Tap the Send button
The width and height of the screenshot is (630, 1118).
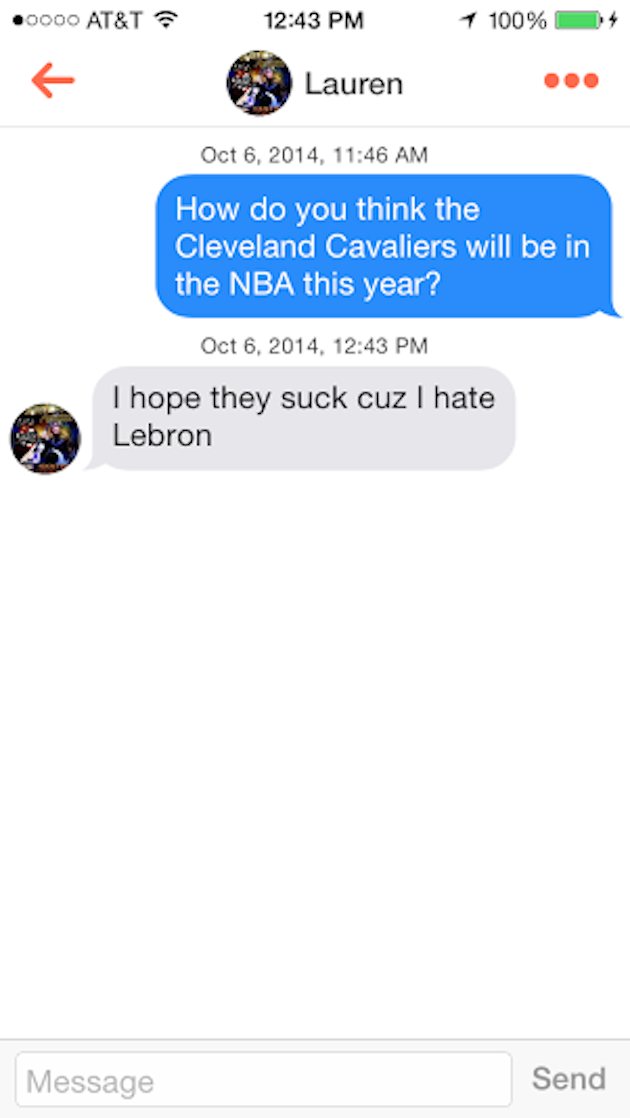point(569,1079)
